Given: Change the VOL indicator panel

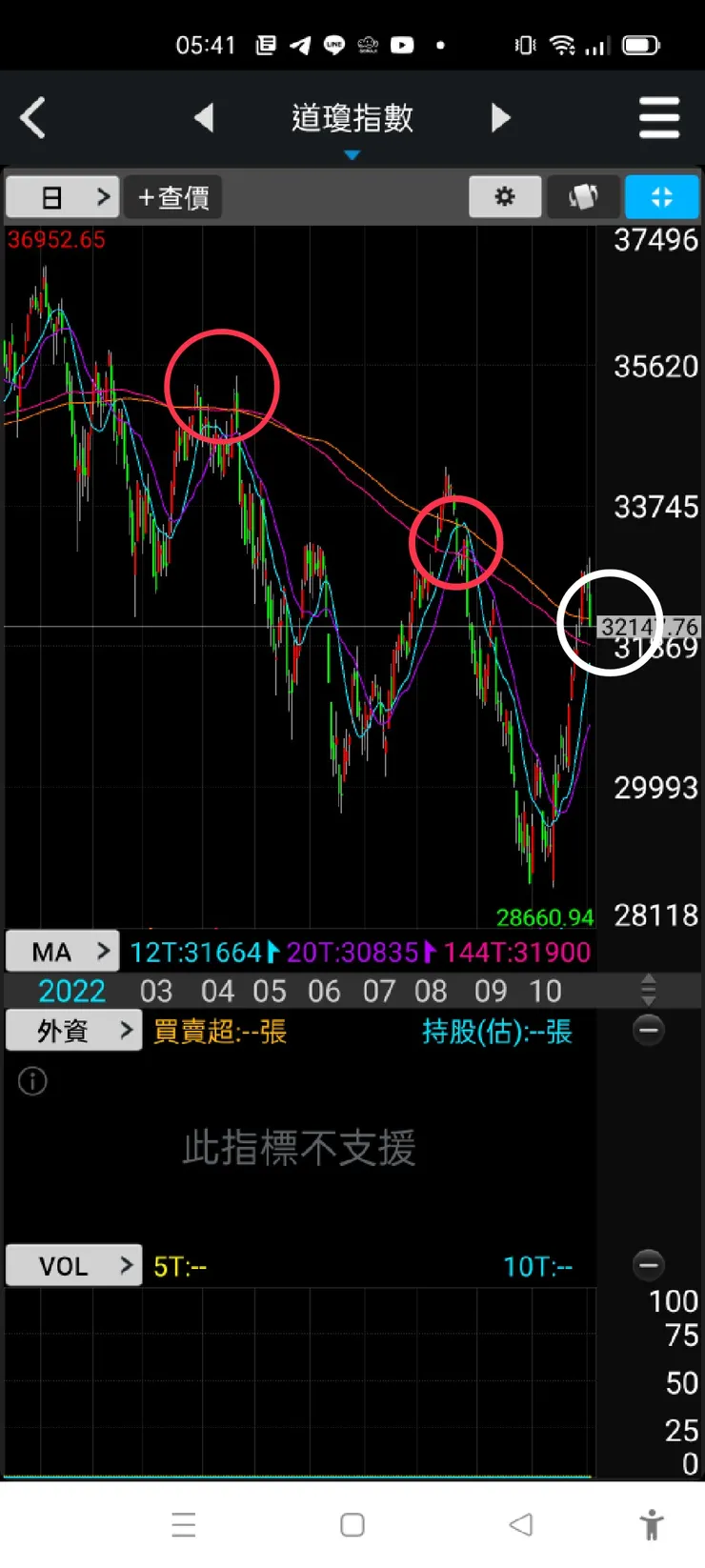Looking at the screenshot, I should (x=73, y=1265).
